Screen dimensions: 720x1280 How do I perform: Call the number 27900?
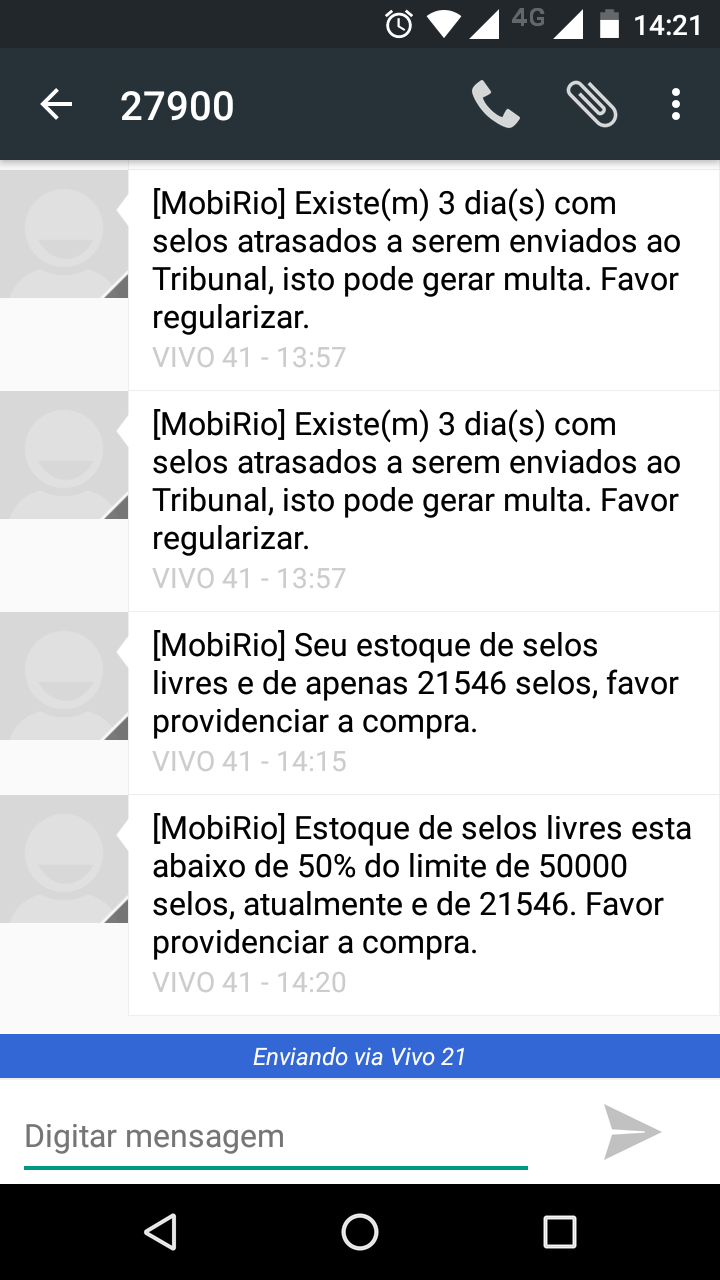click(x=495, y=104)
